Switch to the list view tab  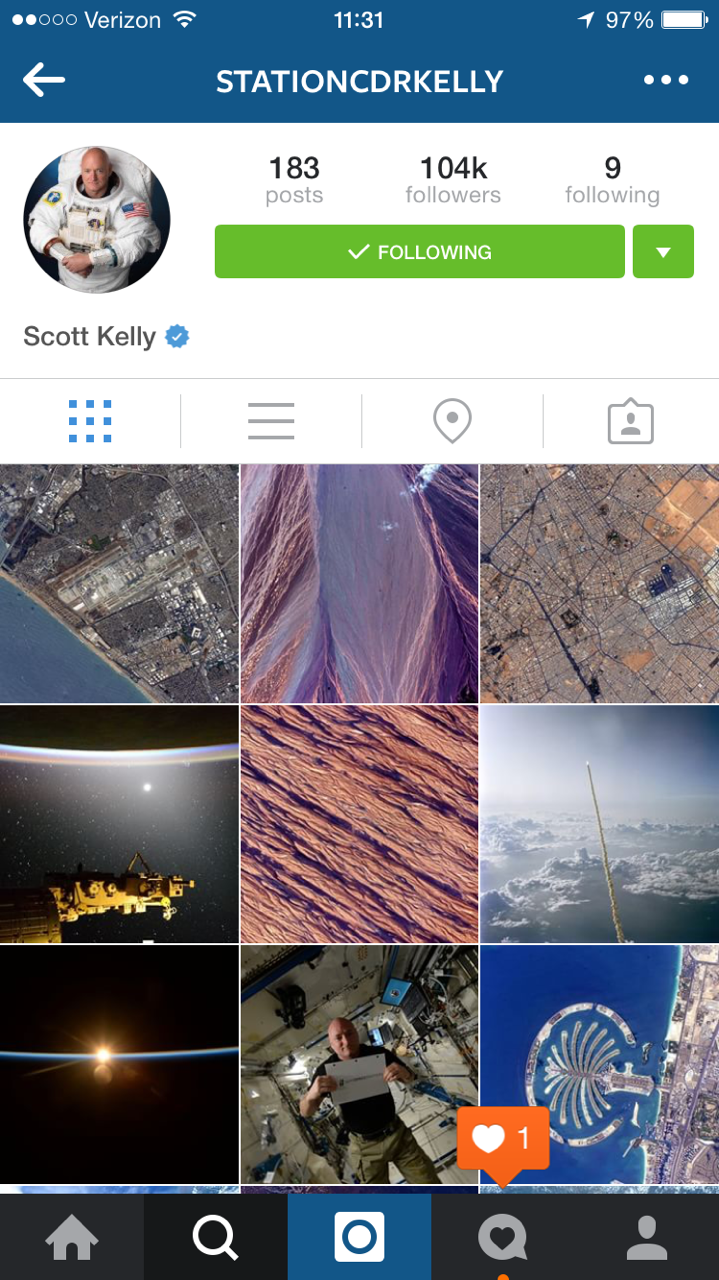271,421
